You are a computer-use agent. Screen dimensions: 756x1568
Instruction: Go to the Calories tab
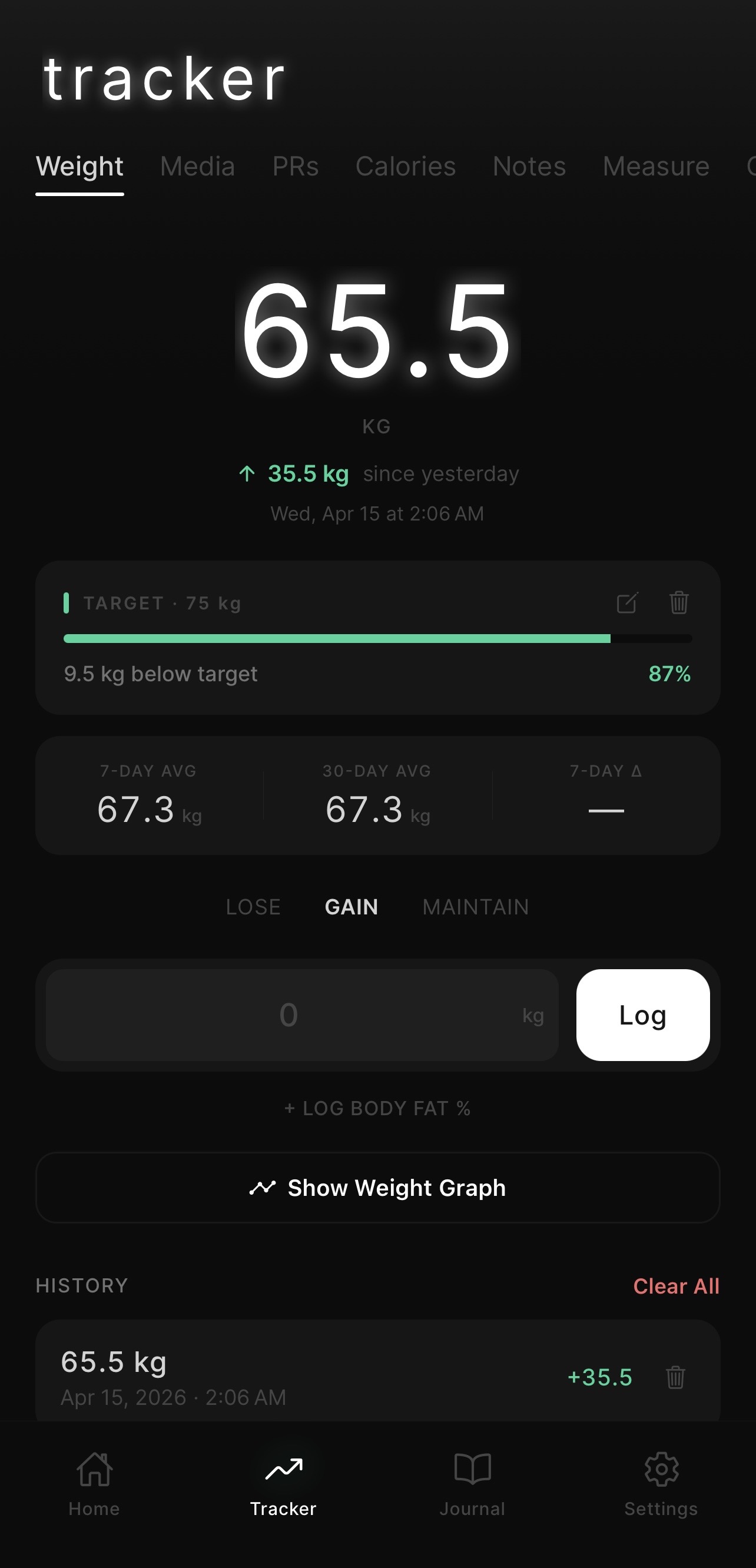click(406, 166)
